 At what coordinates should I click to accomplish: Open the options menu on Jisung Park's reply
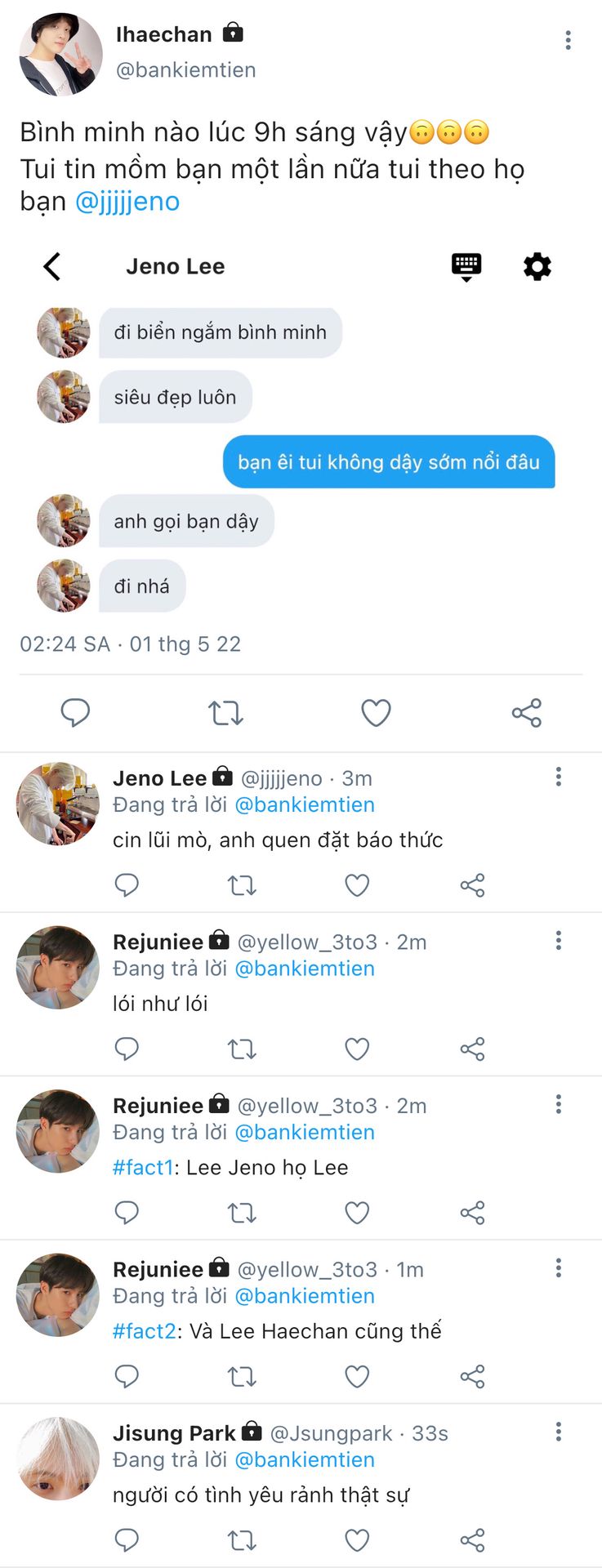pos(559,1432)
